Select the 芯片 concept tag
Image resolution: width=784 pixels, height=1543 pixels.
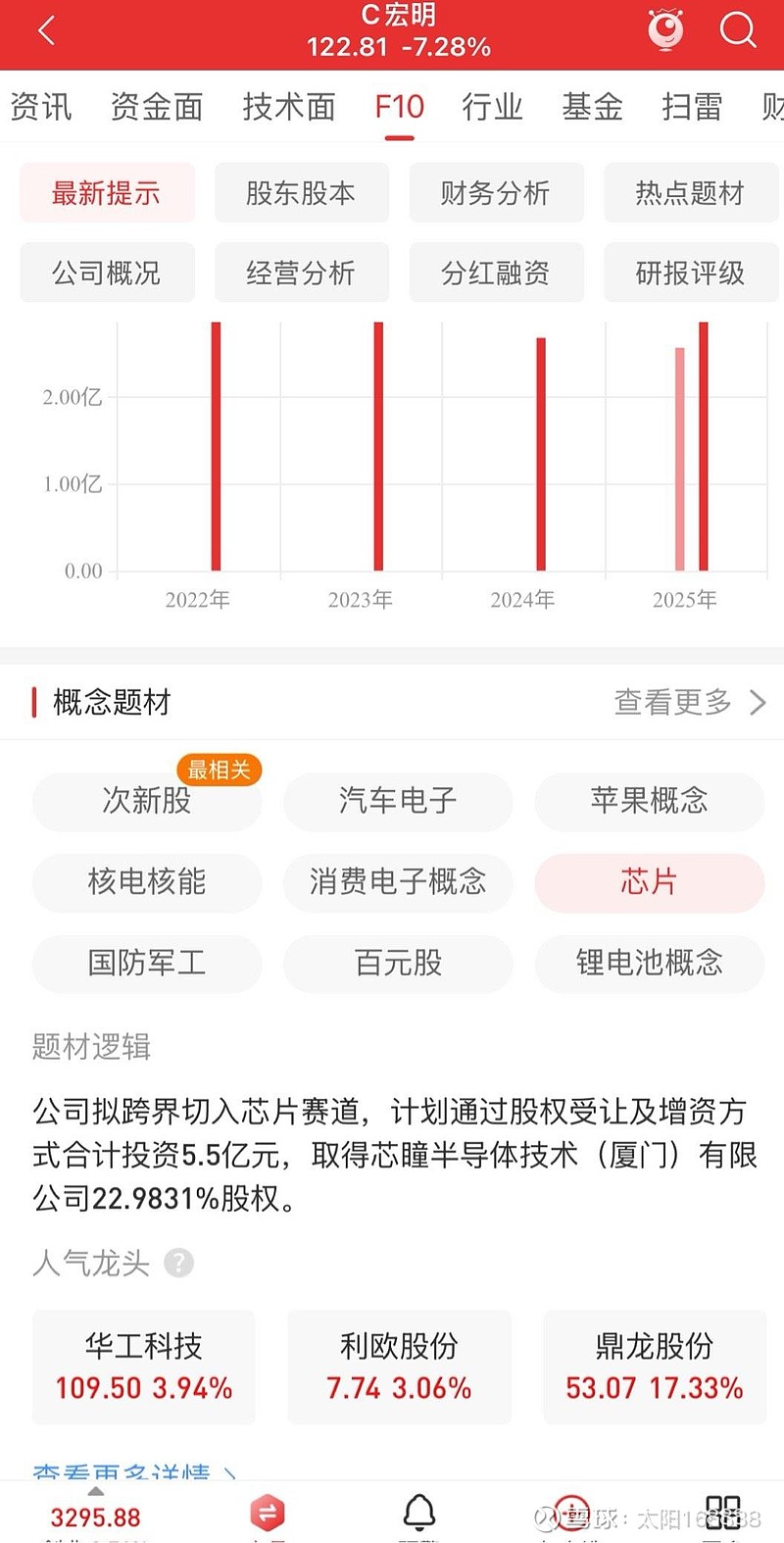(649, 882)
